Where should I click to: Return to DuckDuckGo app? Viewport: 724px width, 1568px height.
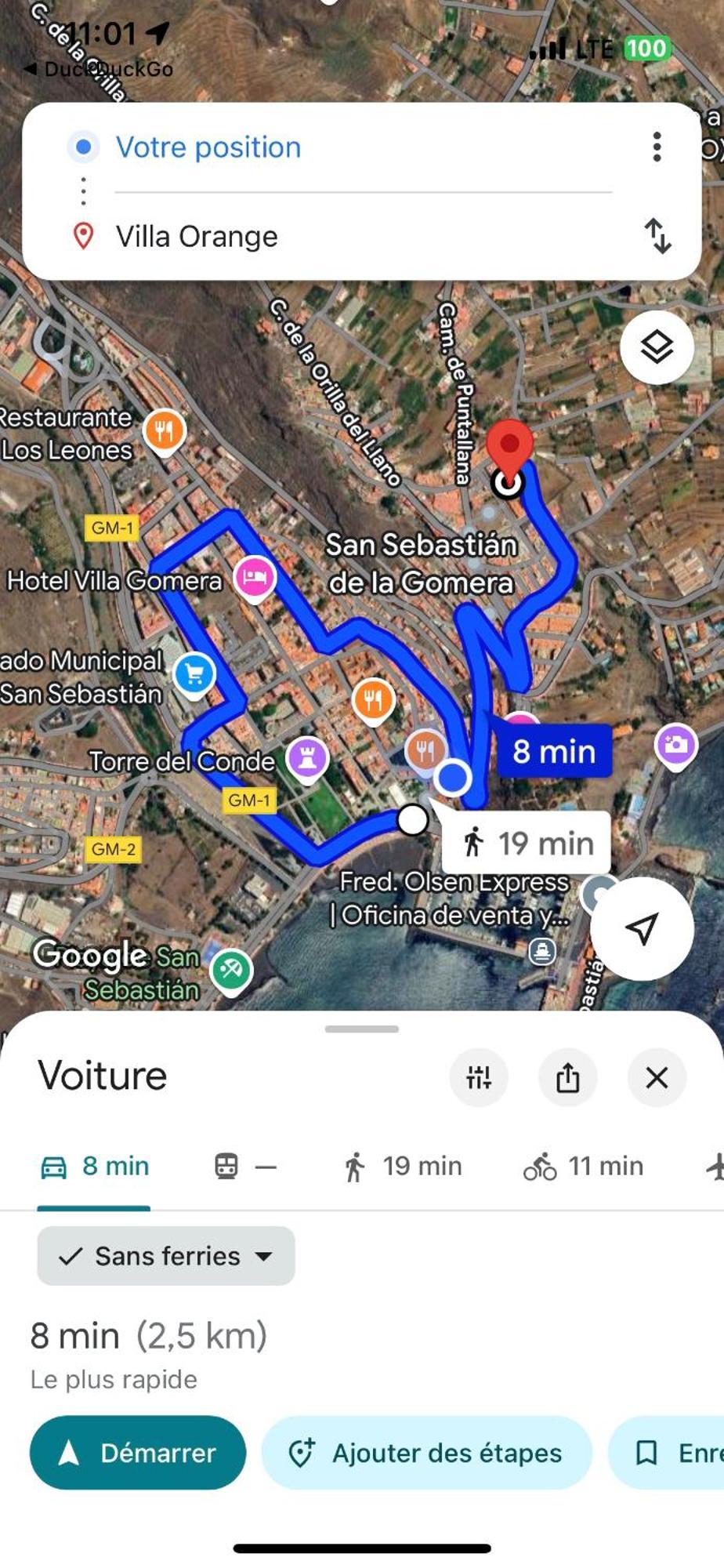(x=99, y=69)
